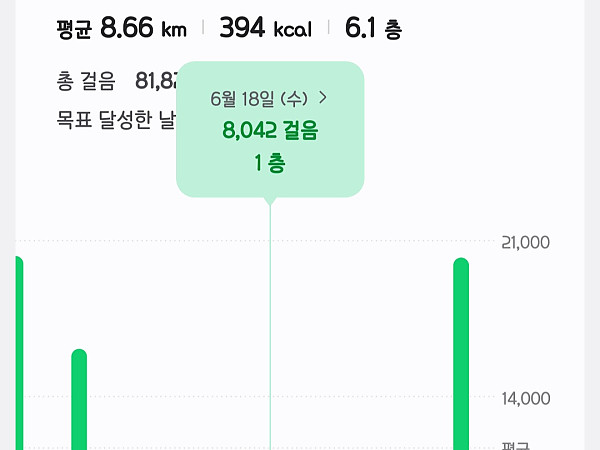This screenshot has height=450, width=600.
Task: Open the June 18 (수) day details
Action: pyautogui.click(x=269, y=98)
